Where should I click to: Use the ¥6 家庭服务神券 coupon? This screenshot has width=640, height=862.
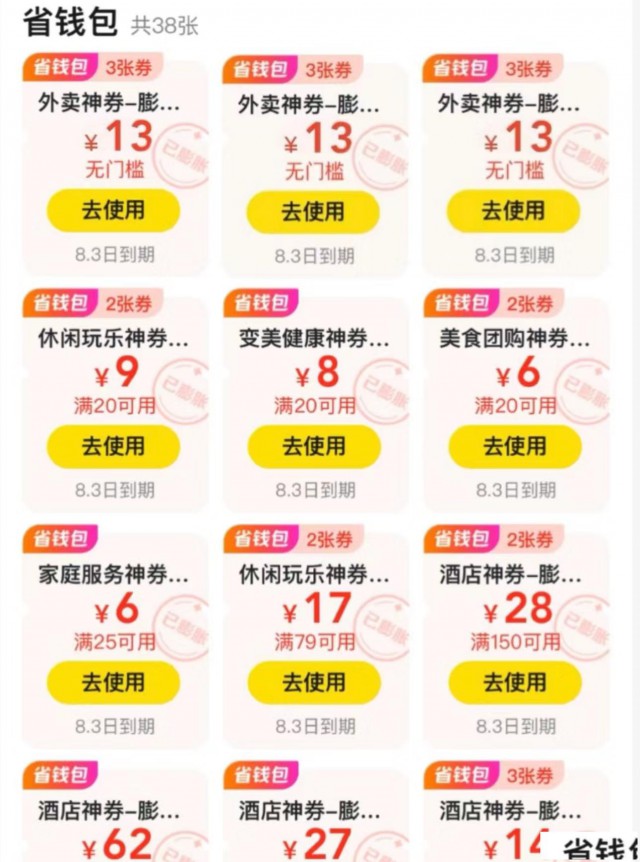(x=113, y=683)
